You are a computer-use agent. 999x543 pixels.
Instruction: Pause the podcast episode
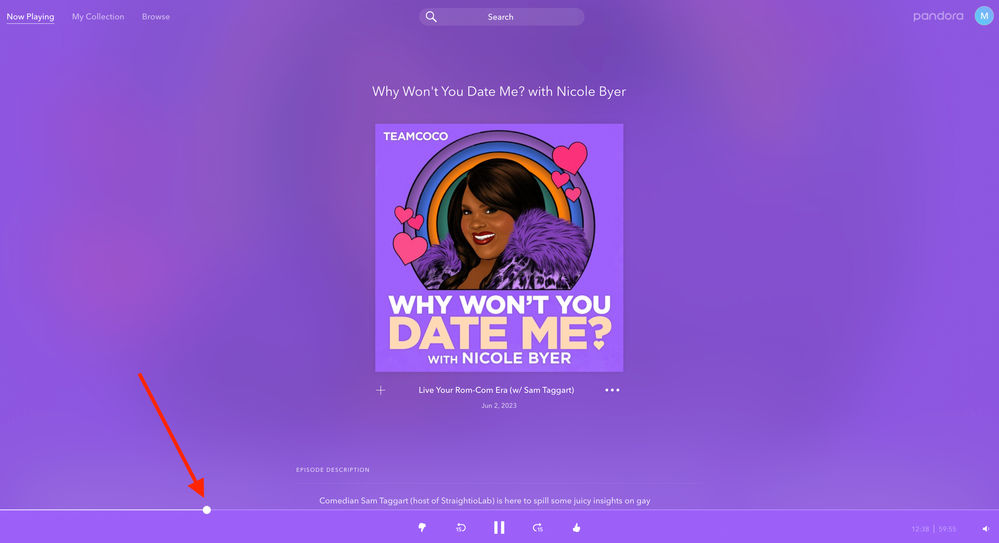[x=499, y=527]
